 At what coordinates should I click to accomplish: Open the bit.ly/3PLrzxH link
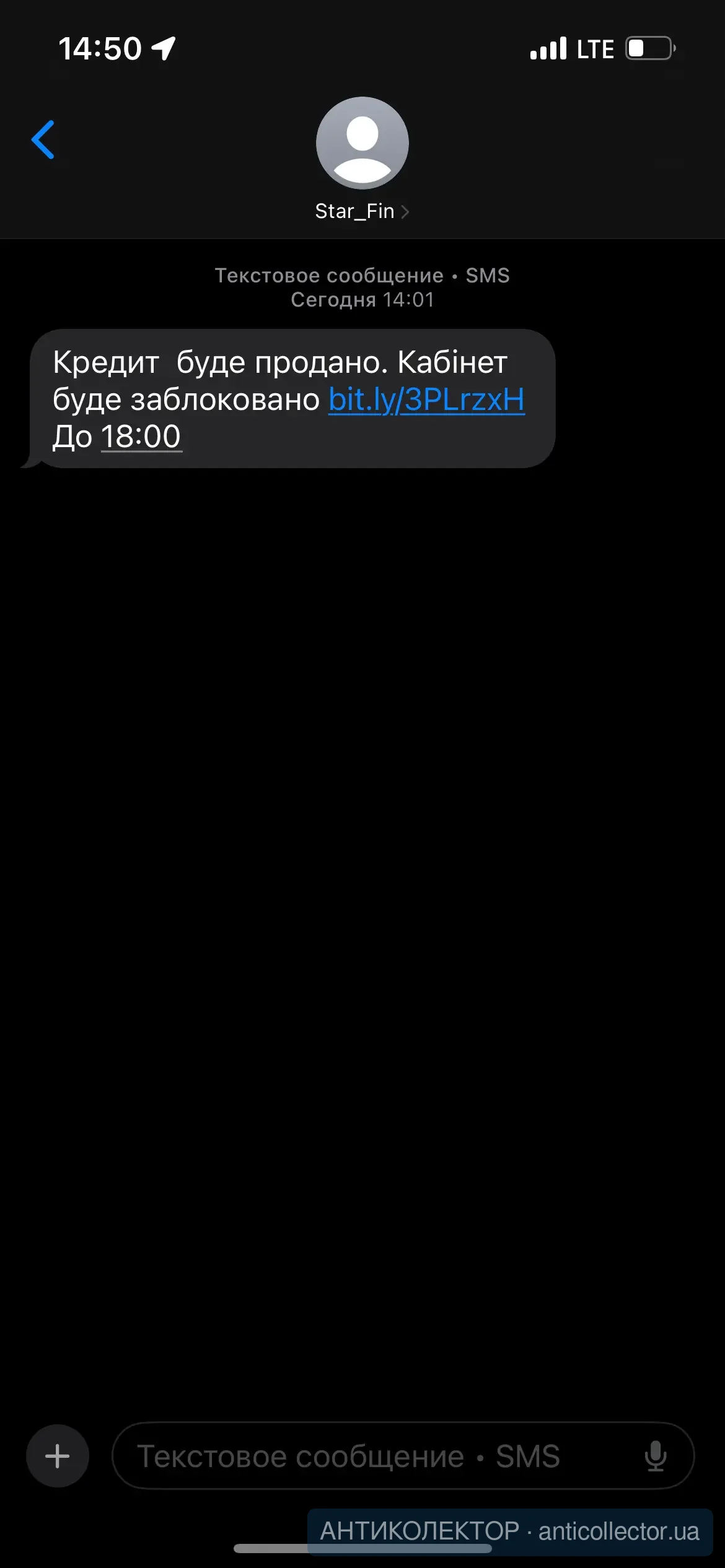click(x=426, y=399)
